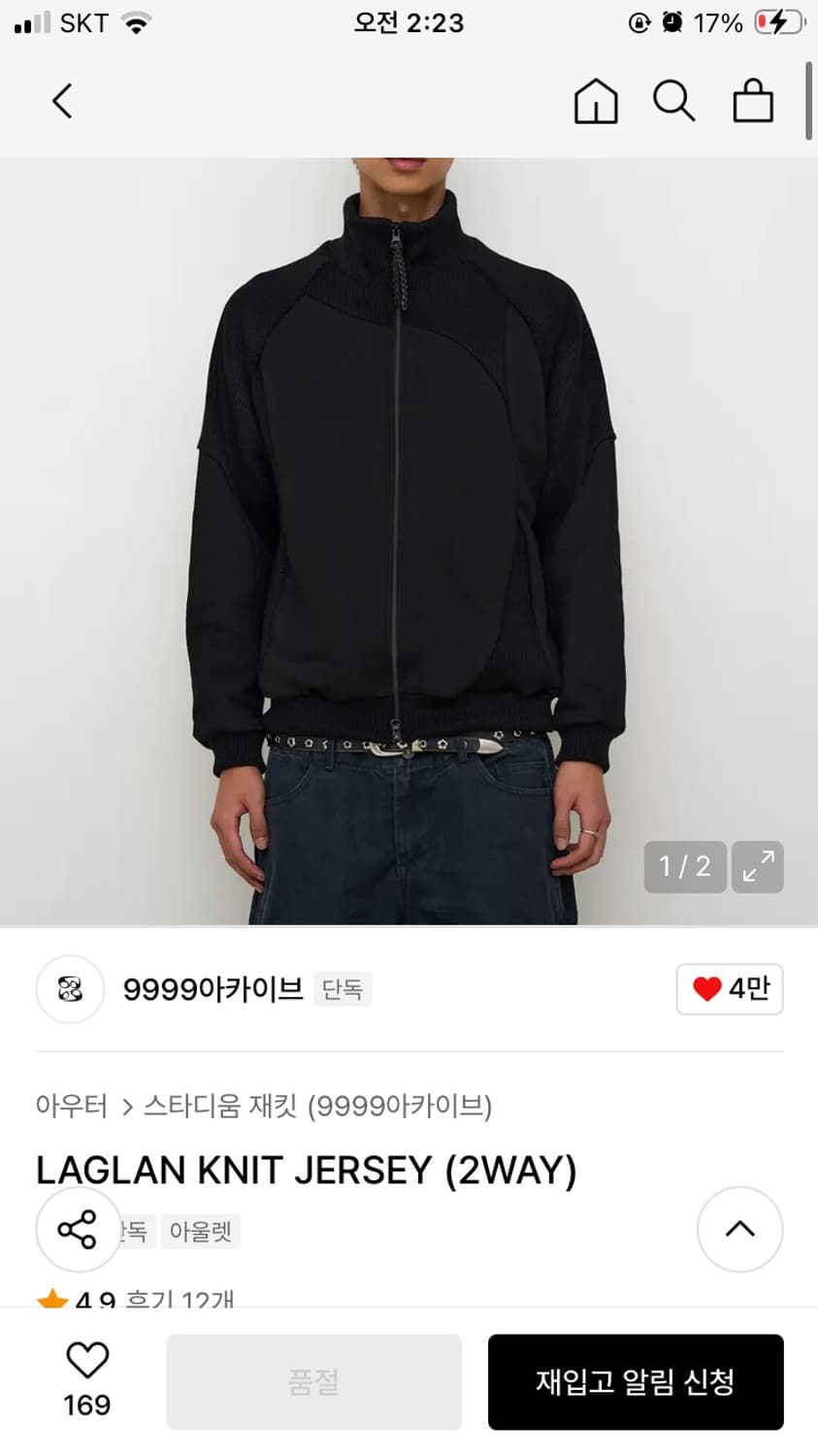This screenshot has height=1456, width=818.
Task: Open the shopping bag icon
Action: [752, 101]
